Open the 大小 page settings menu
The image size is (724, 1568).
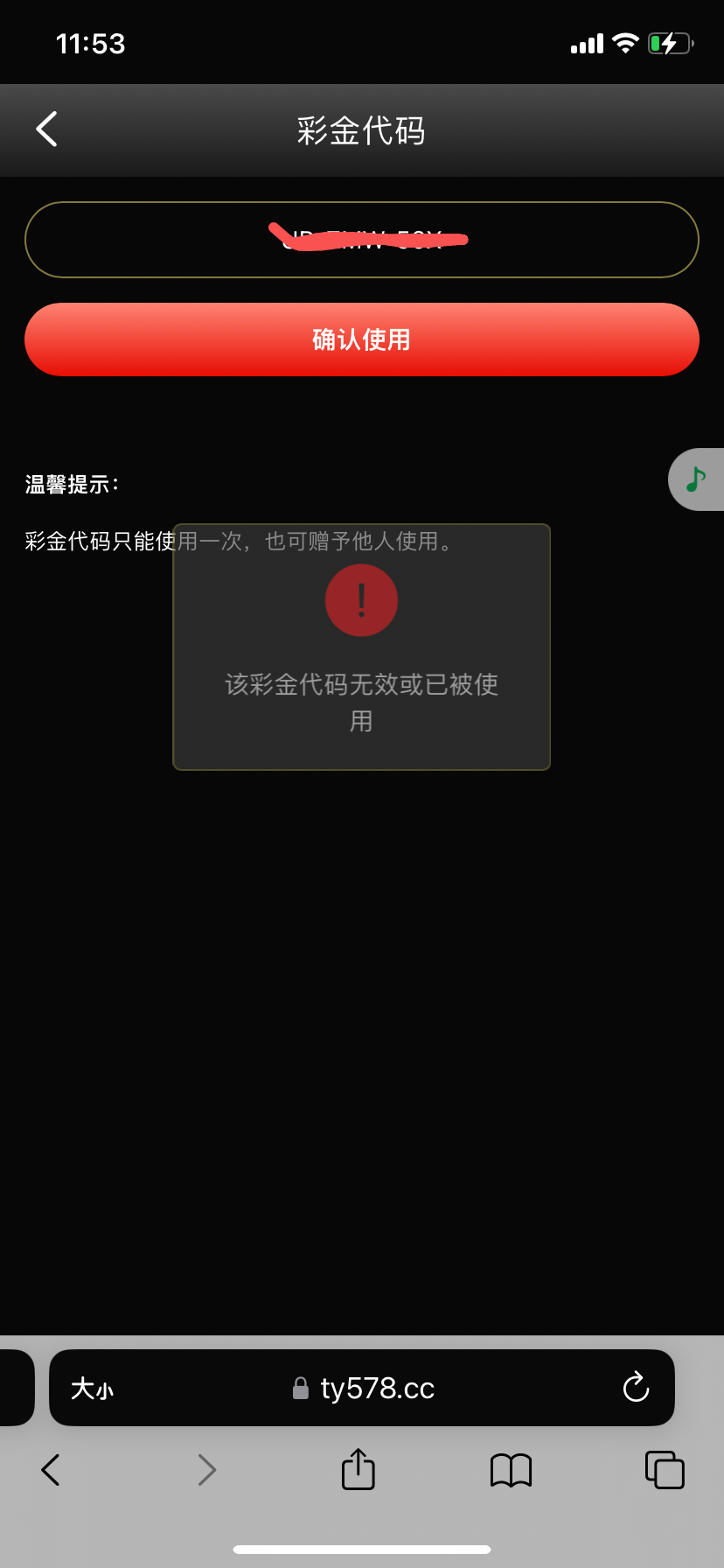[92, 1388]
